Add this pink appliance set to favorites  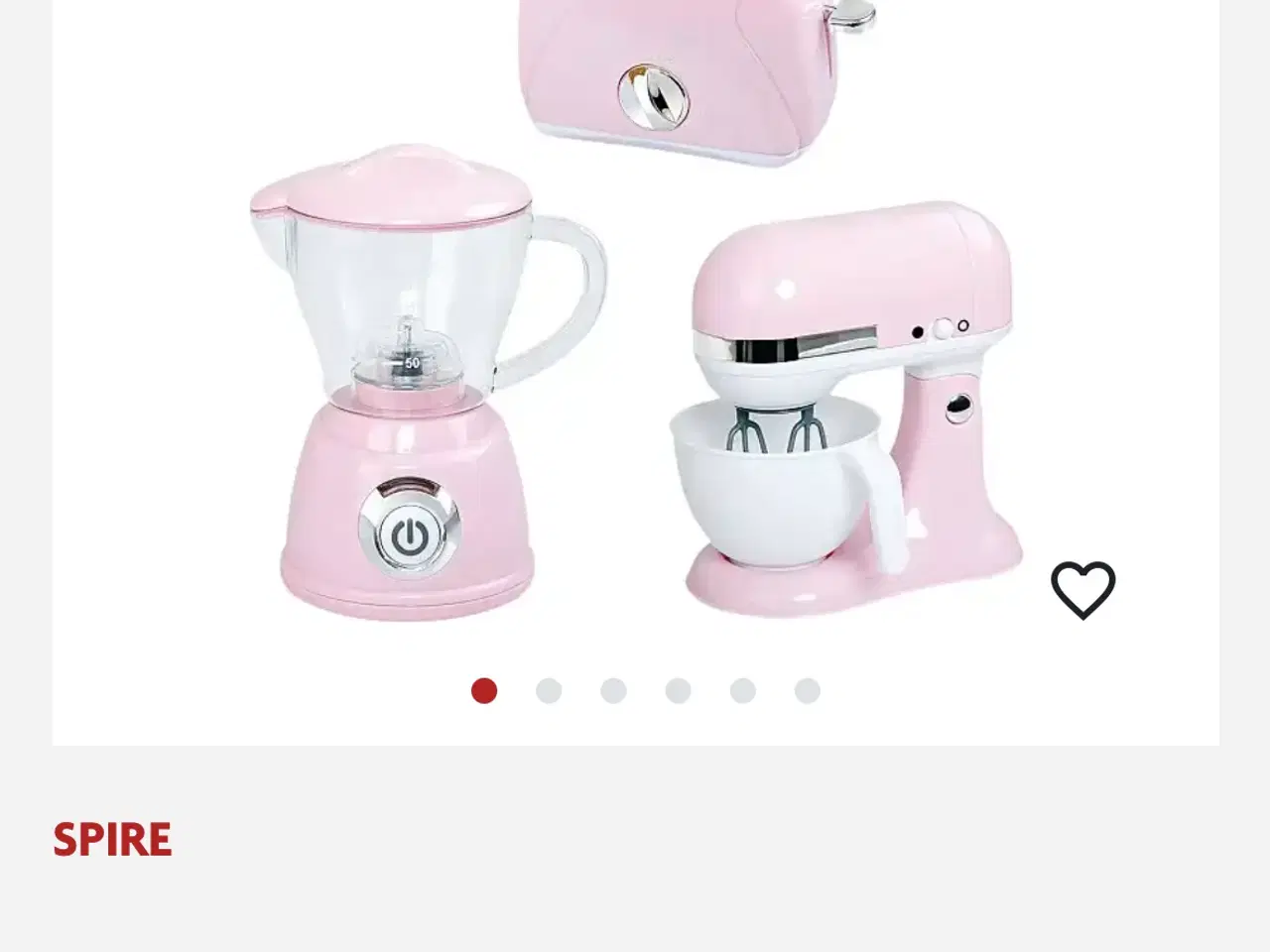click(x=1082, y=590)
